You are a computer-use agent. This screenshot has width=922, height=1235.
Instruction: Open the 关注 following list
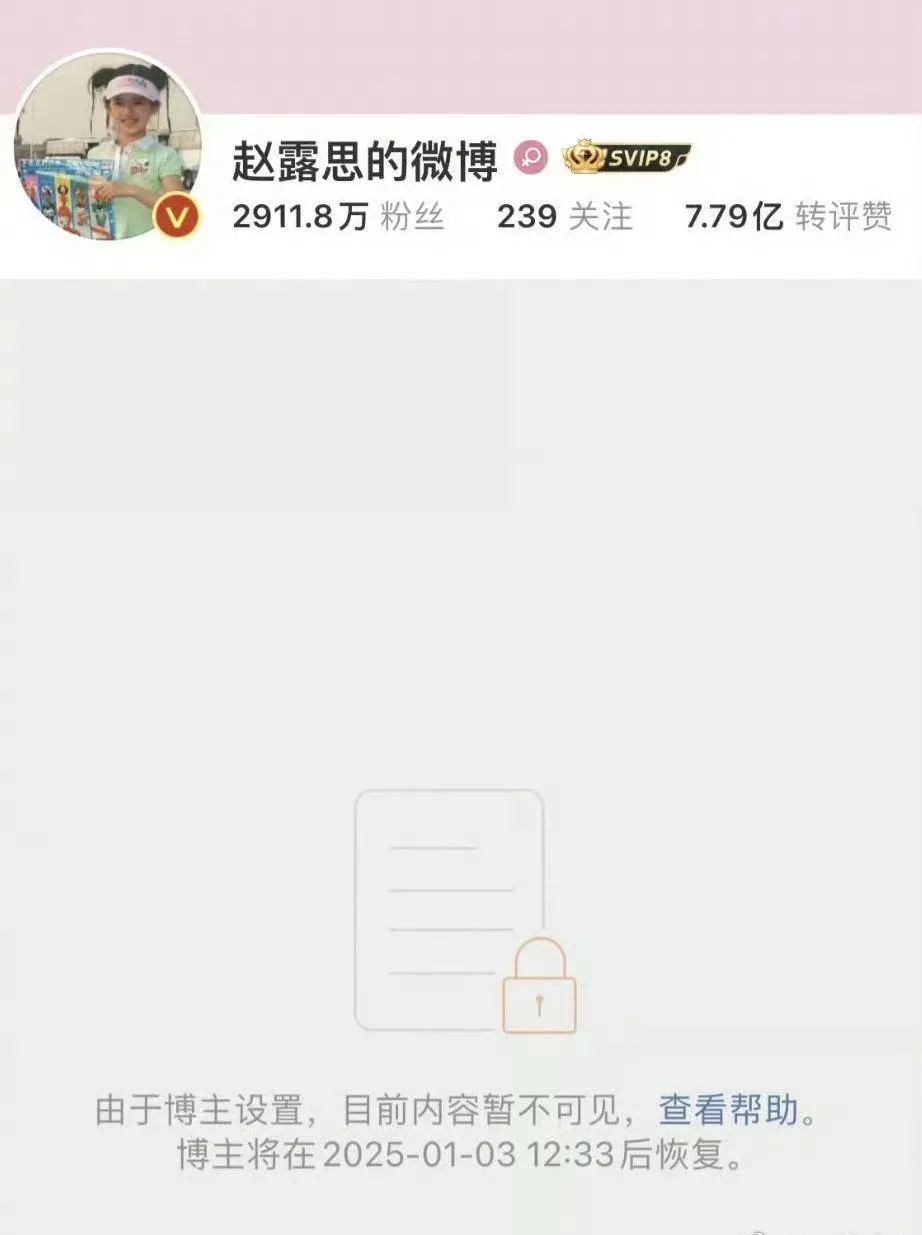pos(565,217)
